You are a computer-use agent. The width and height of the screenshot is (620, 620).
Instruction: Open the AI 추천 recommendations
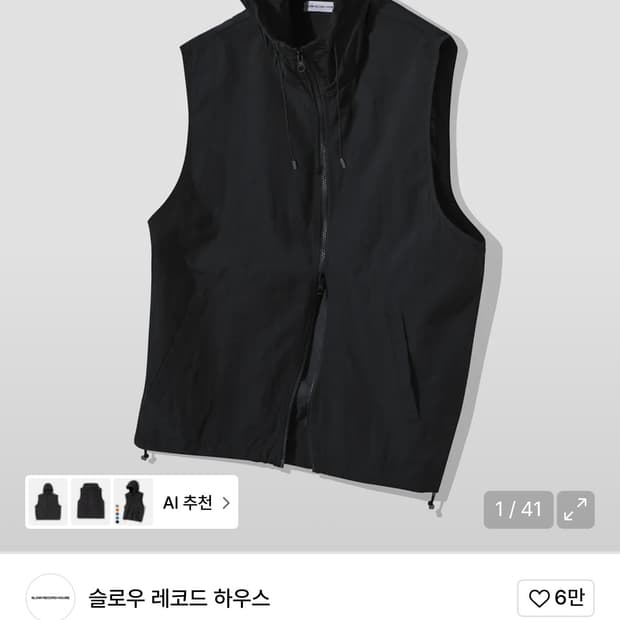pyautogui.click(x=197, y=502)
